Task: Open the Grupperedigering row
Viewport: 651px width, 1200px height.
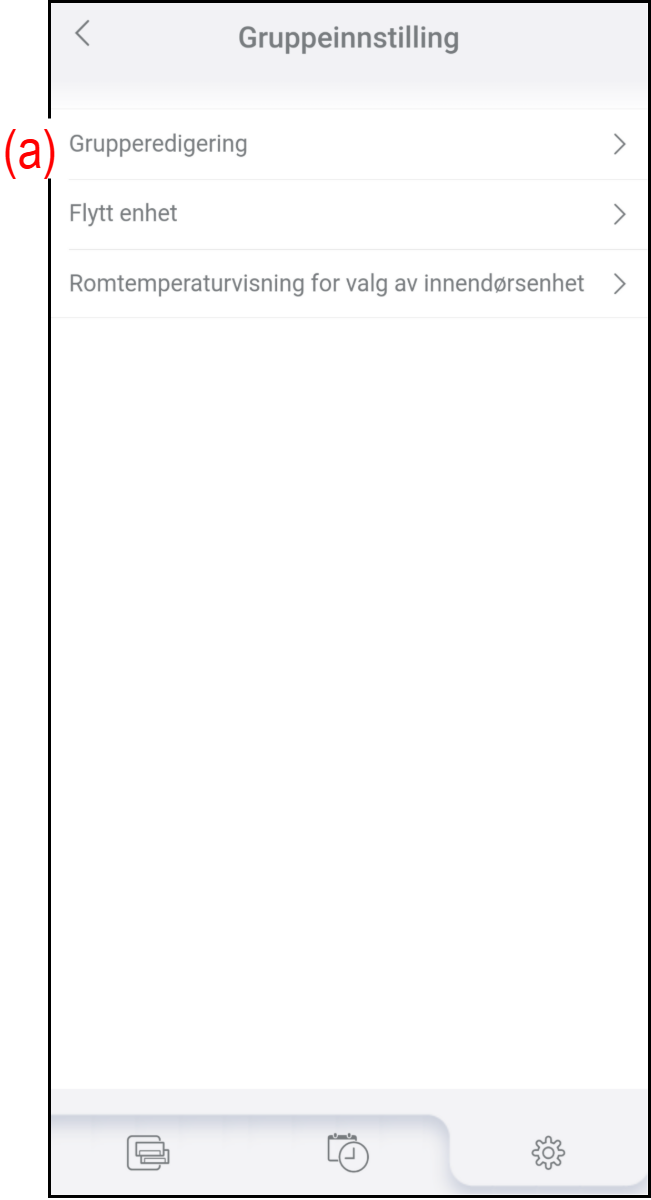Action: [x=346, y=144]
